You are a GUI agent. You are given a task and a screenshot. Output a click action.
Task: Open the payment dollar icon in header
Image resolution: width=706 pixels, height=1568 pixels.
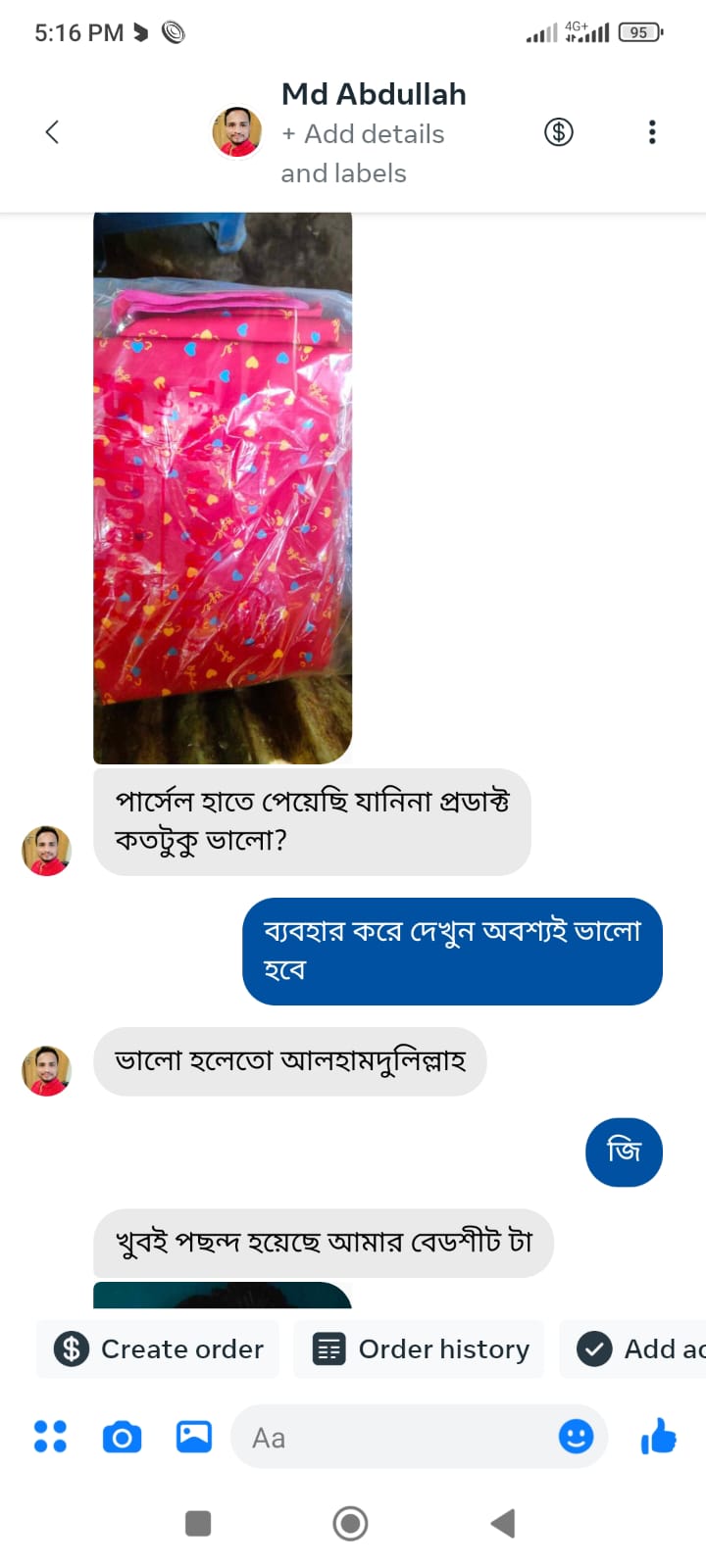(559, 132)
